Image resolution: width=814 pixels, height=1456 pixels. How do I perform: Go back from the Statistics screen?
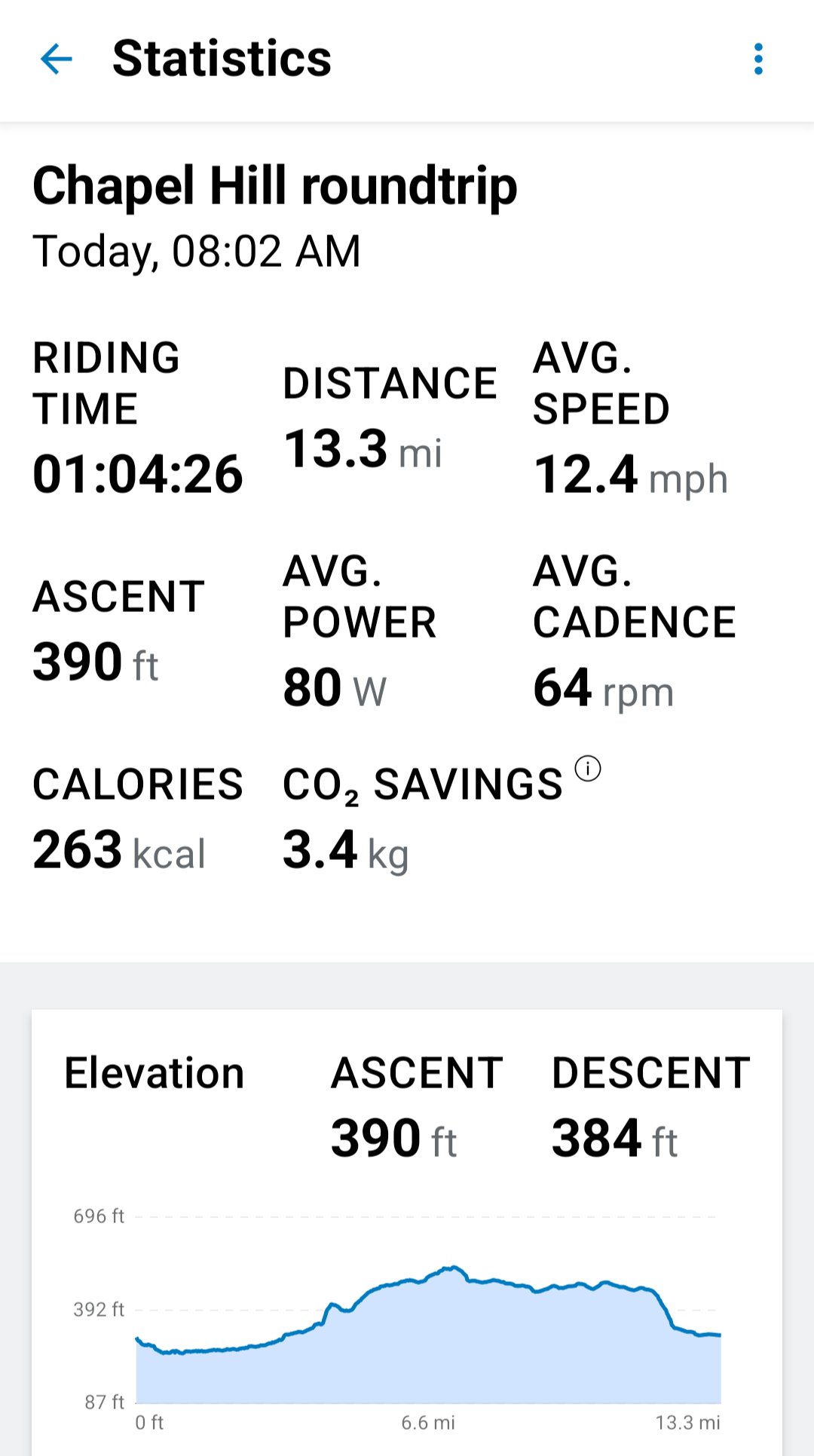pyautogui.click(x=57, y=60)
